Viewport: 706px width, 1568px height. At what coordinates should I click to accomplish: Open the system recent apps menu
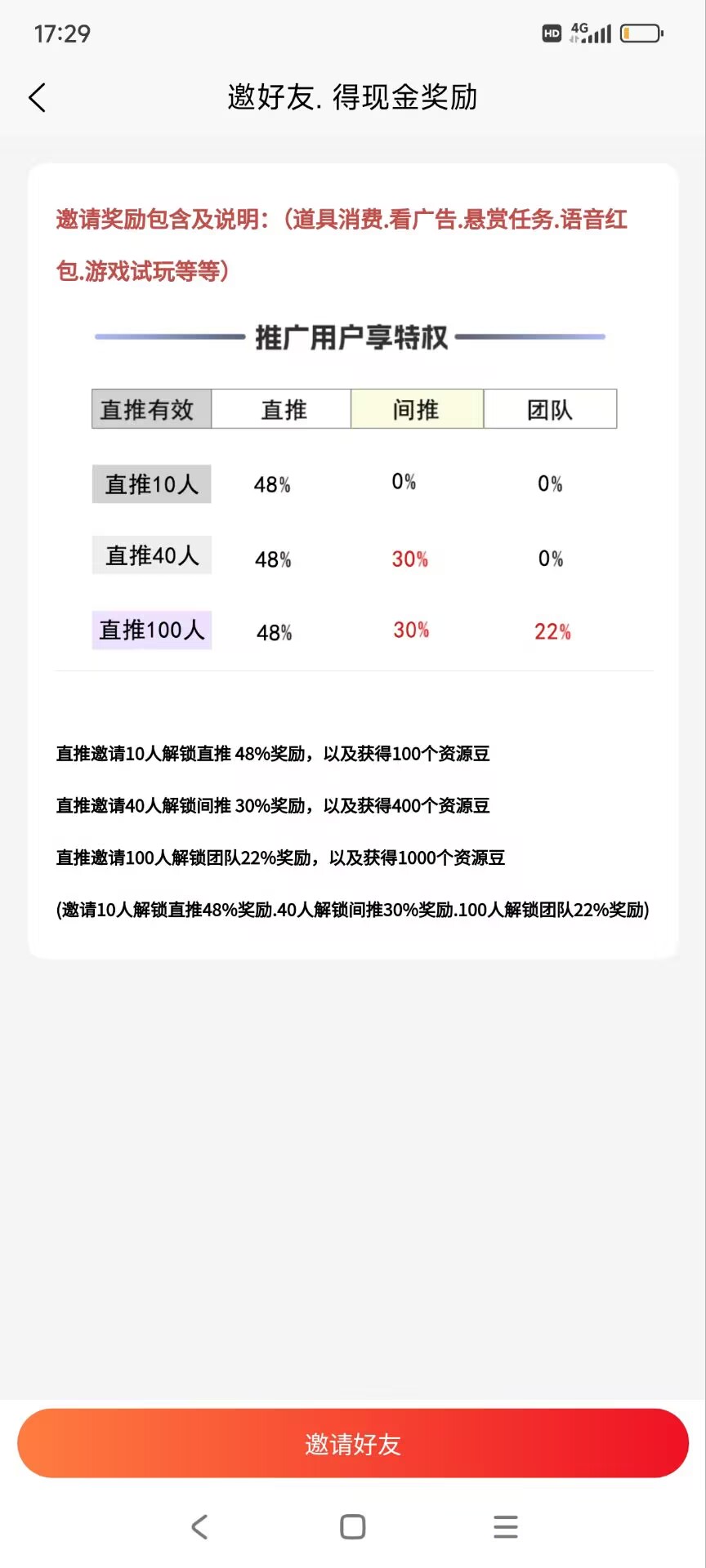click(x=506, y=1526)
